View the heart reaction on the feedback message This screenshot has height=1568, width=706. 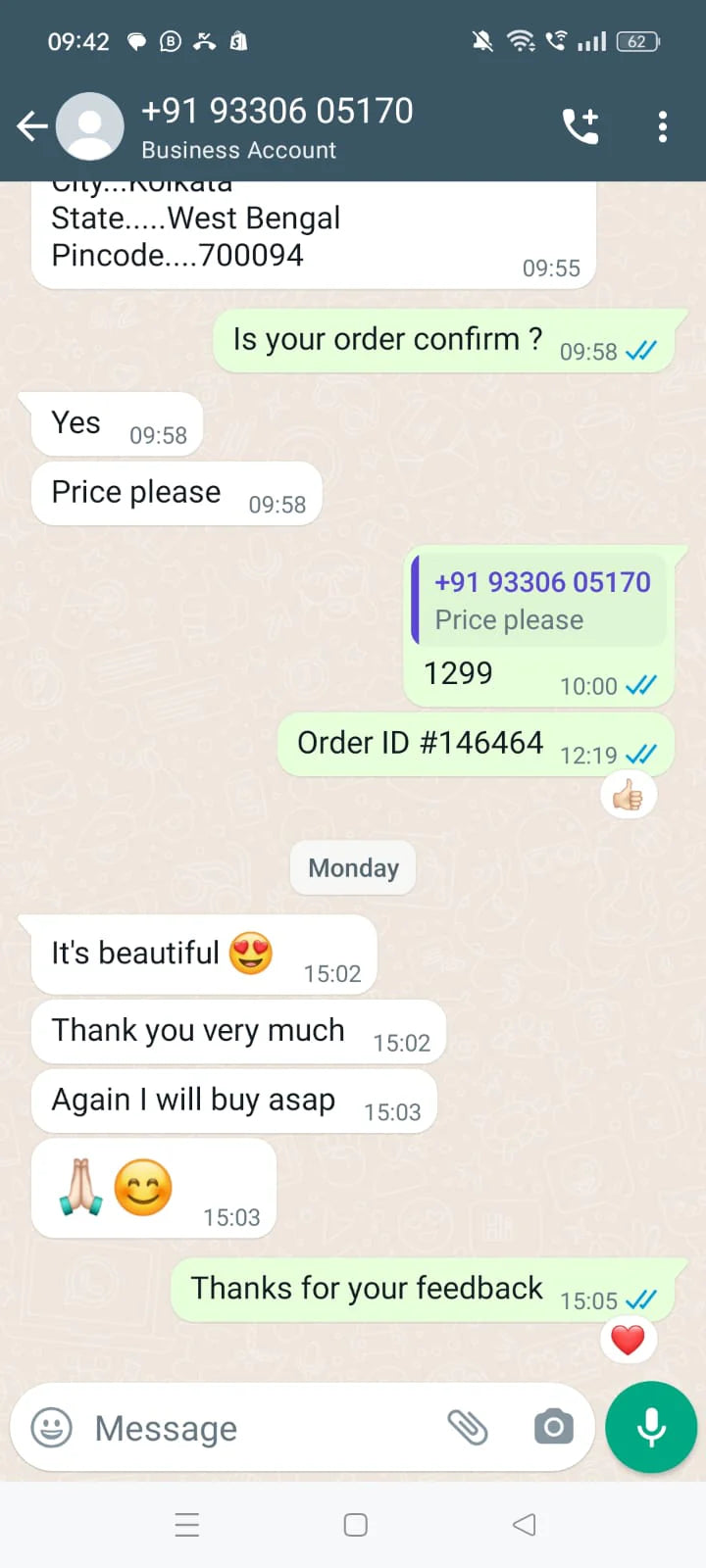[x=628, y=1340]
